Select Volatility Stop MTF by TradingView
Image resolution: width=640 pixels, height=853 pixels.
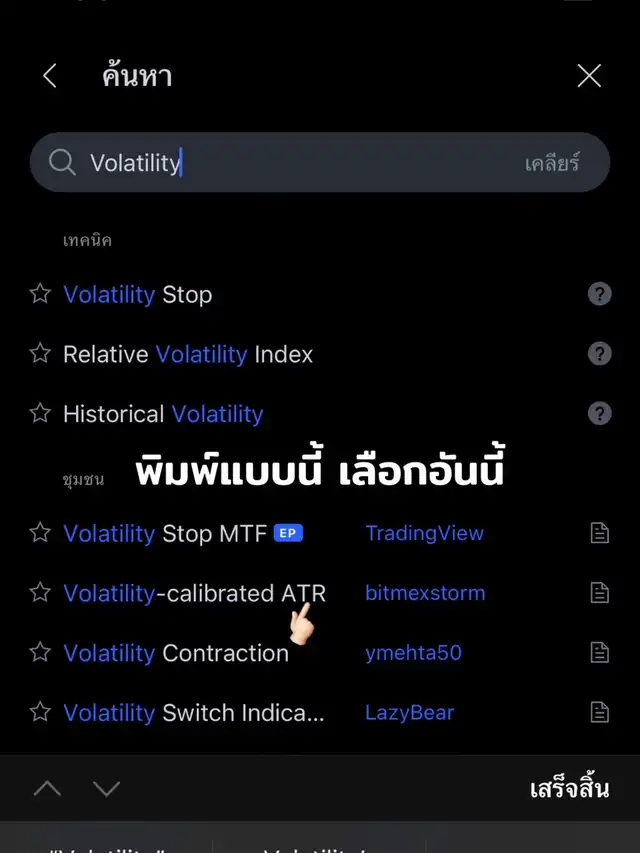coord(165,534)
